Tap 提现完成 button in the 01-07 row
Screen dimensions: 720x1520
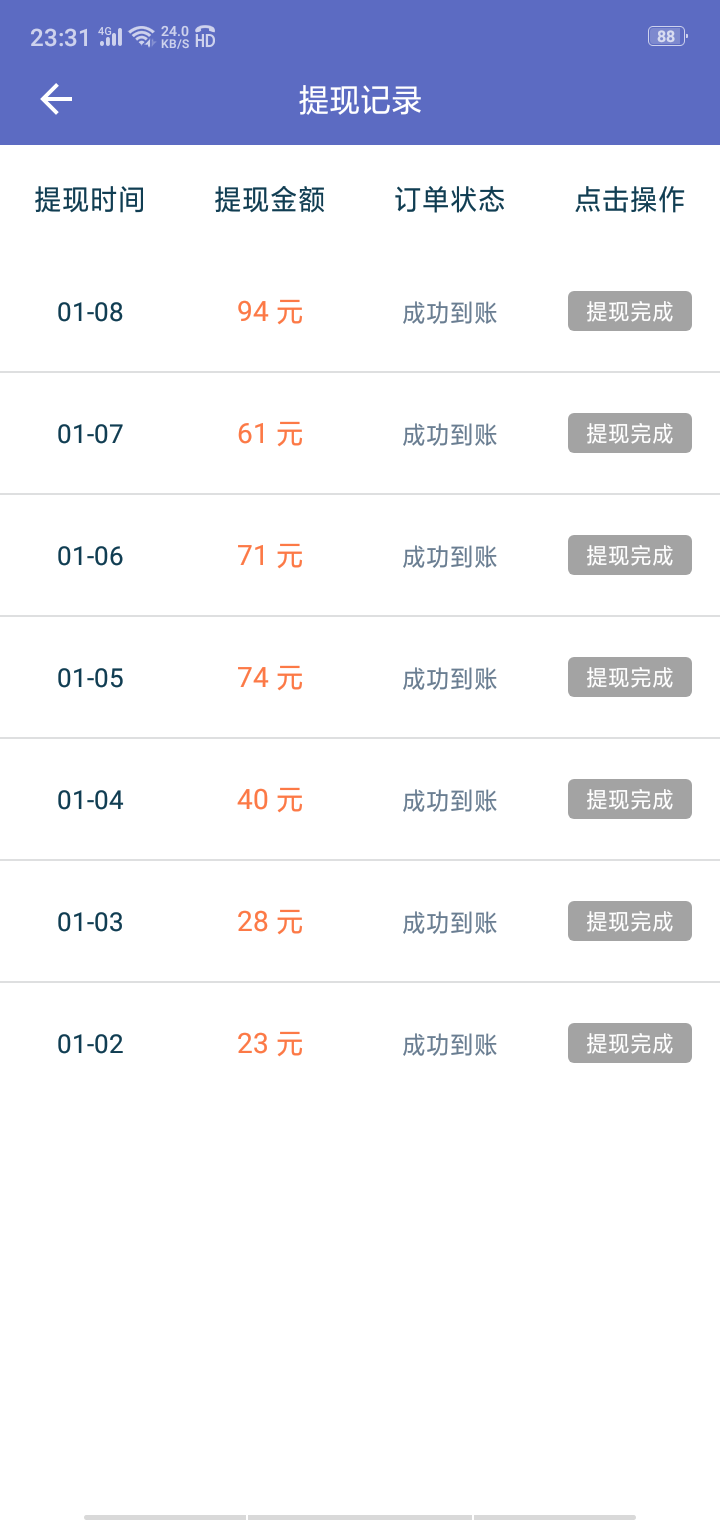(x=630, y=433)
